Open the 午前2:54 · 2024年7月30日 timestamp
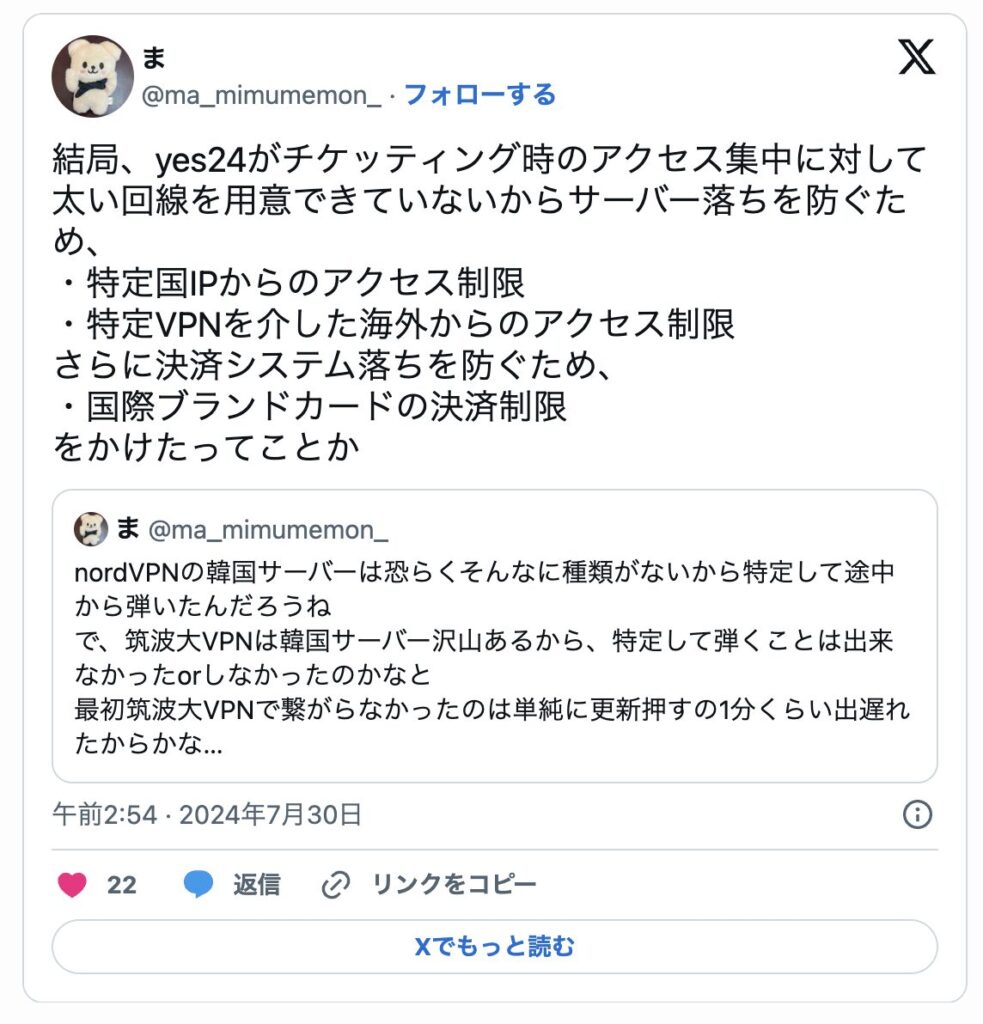Screen dimensions: 983x1024 (x=207, y=815)
